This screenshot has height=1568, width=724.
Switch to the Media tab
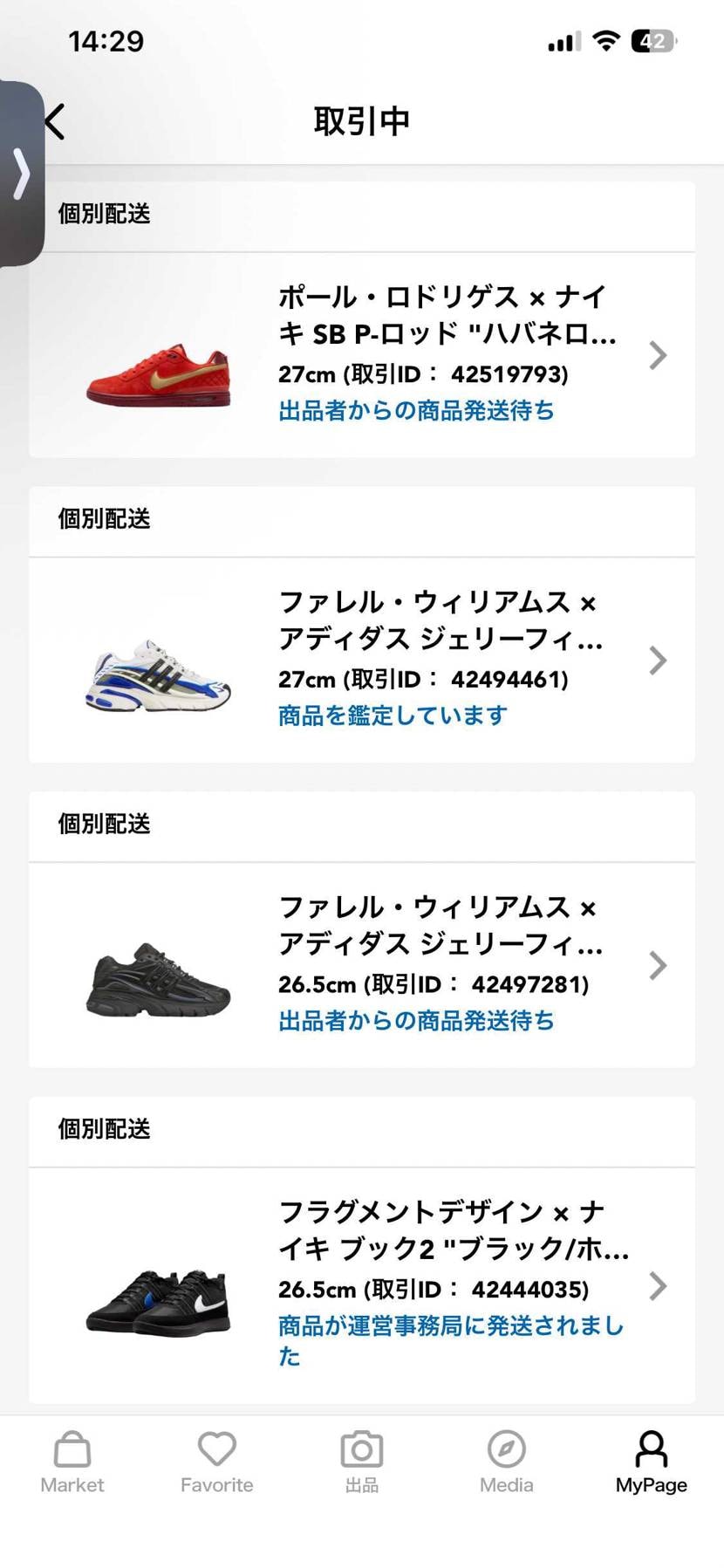tap(507, 1462)
